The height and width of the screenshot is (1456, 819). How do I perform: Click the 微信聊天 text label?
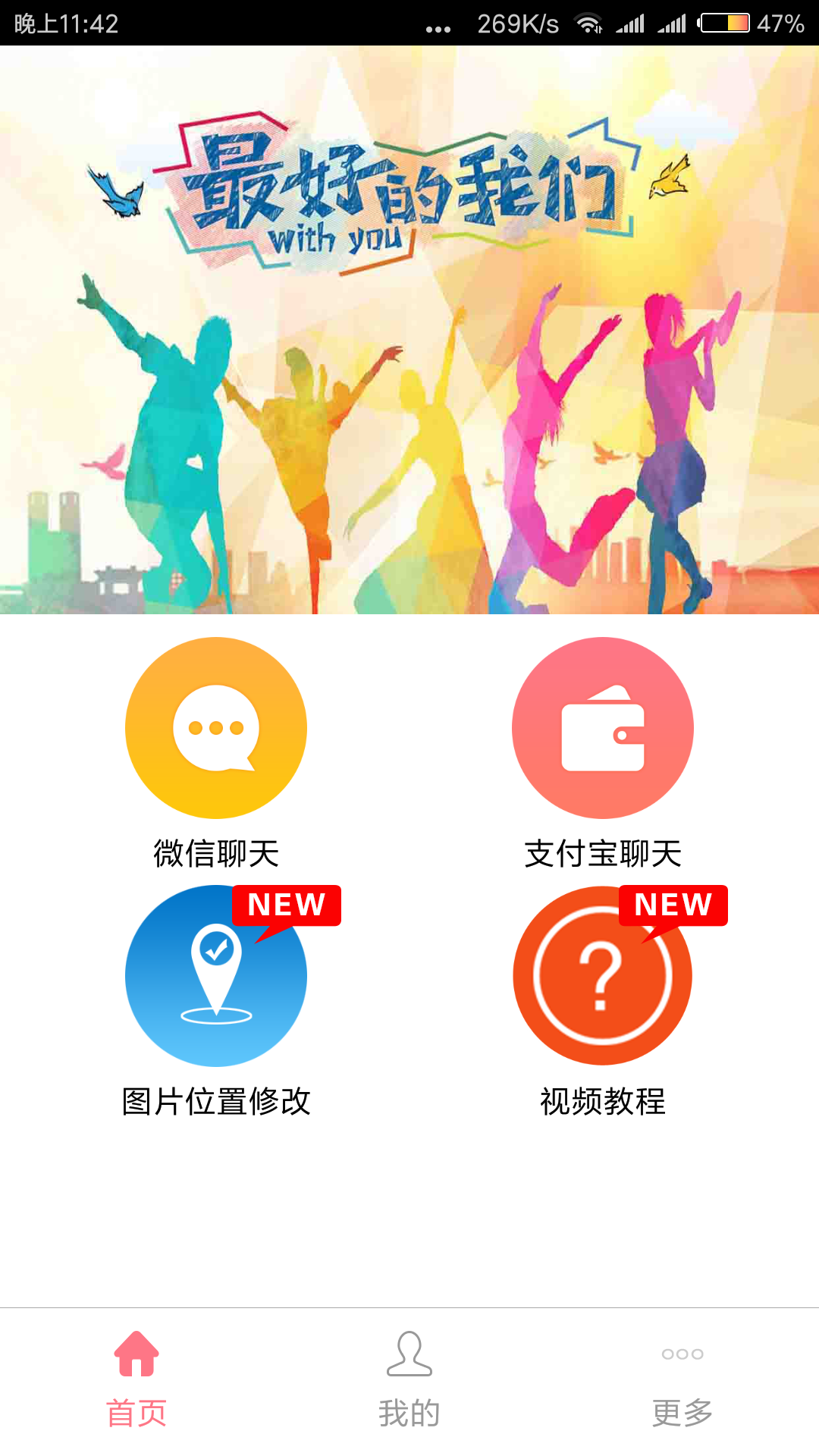tap(215, 852)
